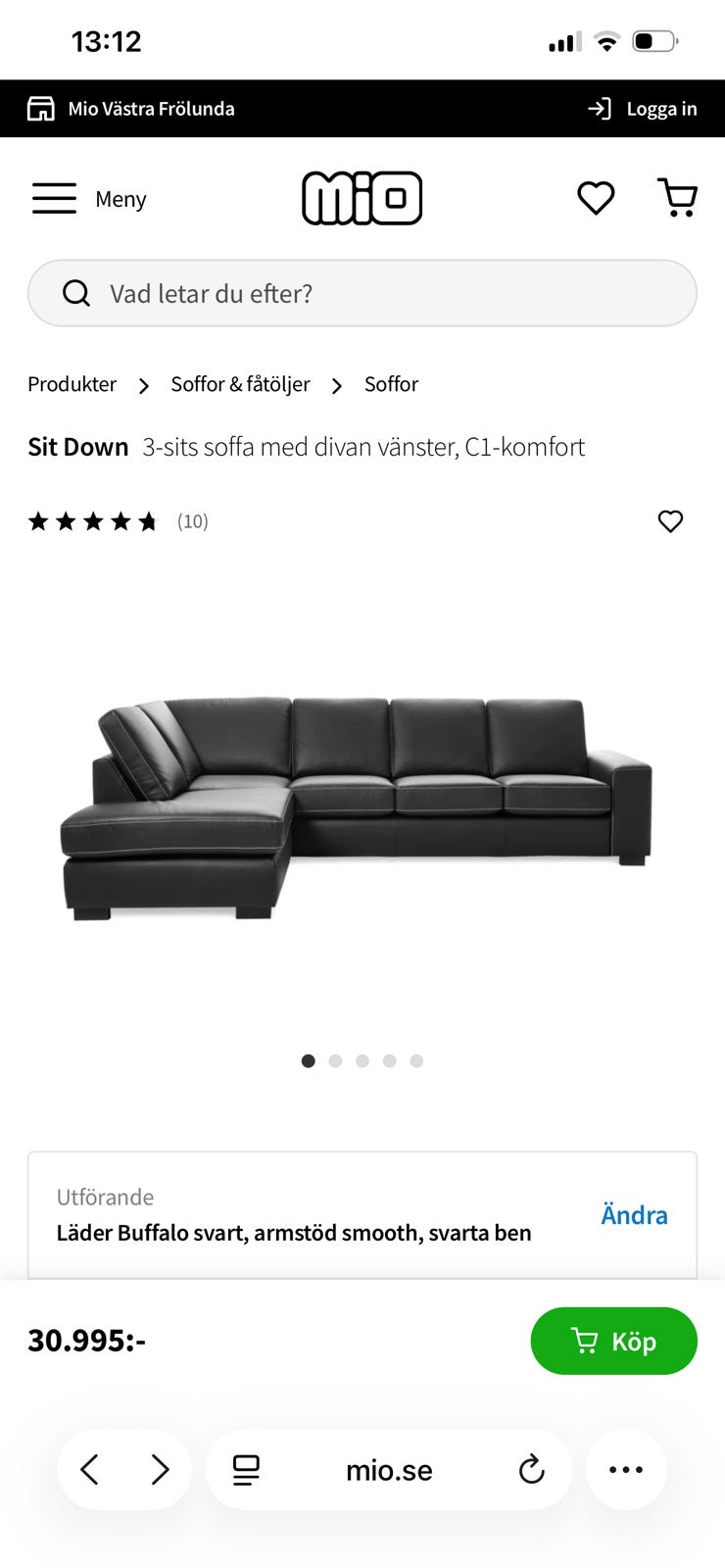Viewport: 725px width, 1568px height.
Task: Go to the Mio homepage via logo
Action: [362, 198]
